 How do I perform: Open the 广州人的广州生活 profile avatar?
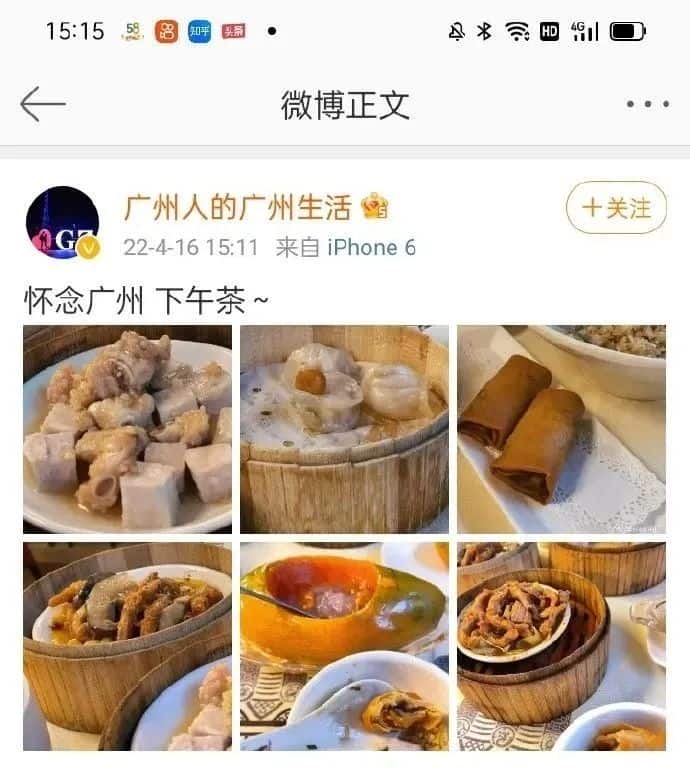click(62, 222)
